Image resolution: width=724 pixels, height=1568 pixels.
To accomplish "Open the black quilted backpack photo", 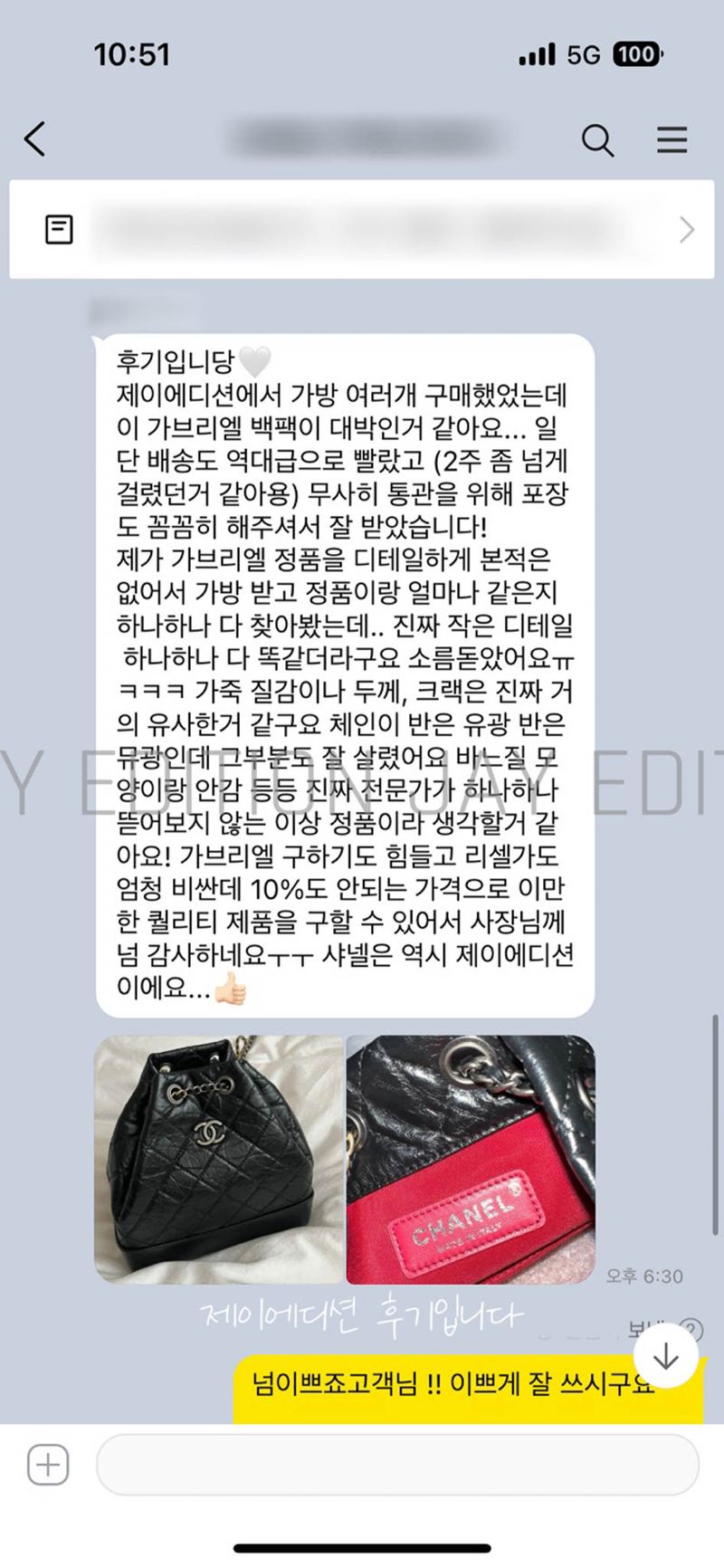I will pos(219,1159).
